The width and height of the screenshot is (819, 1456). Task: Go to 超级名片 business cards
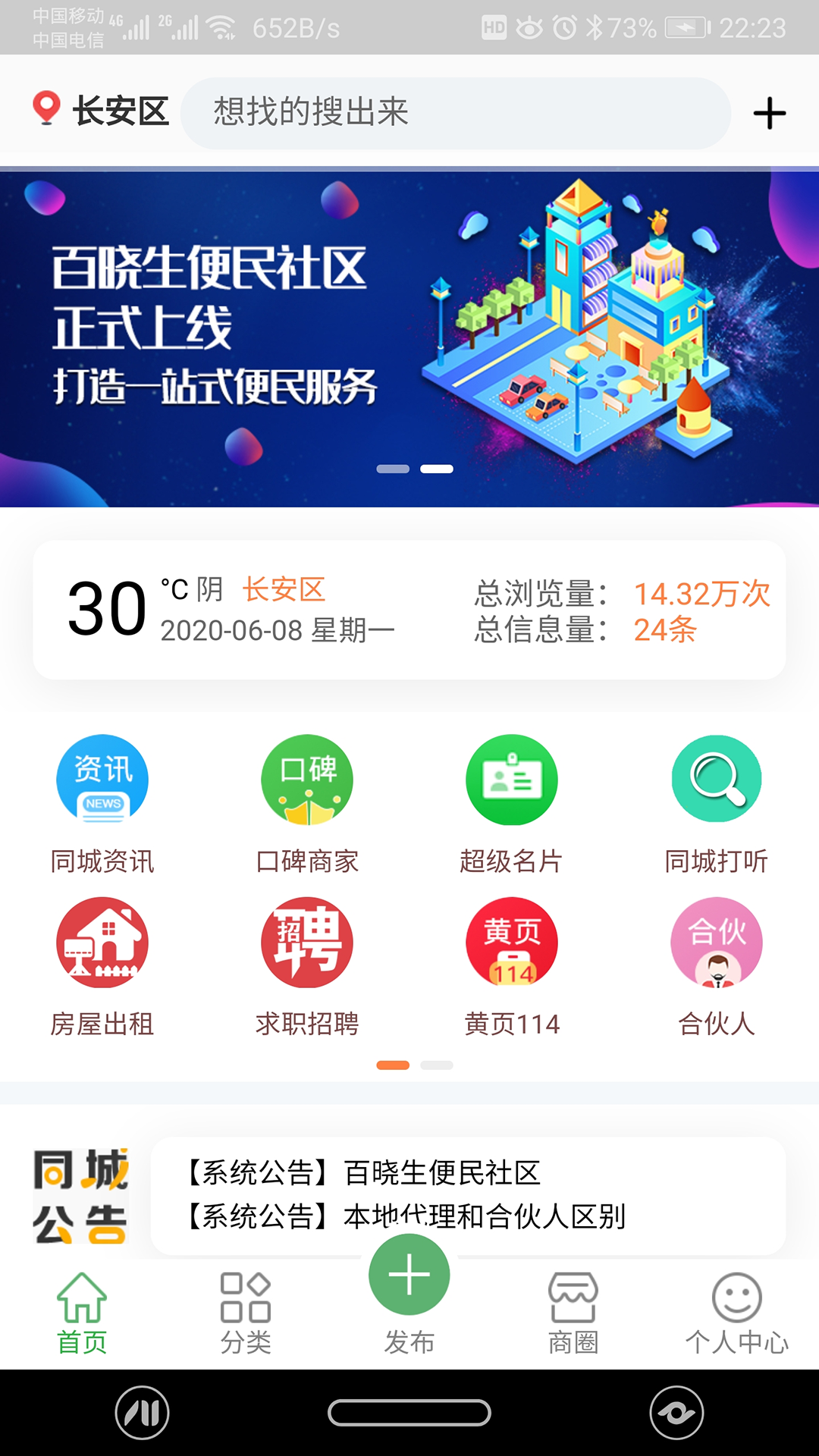512,805
